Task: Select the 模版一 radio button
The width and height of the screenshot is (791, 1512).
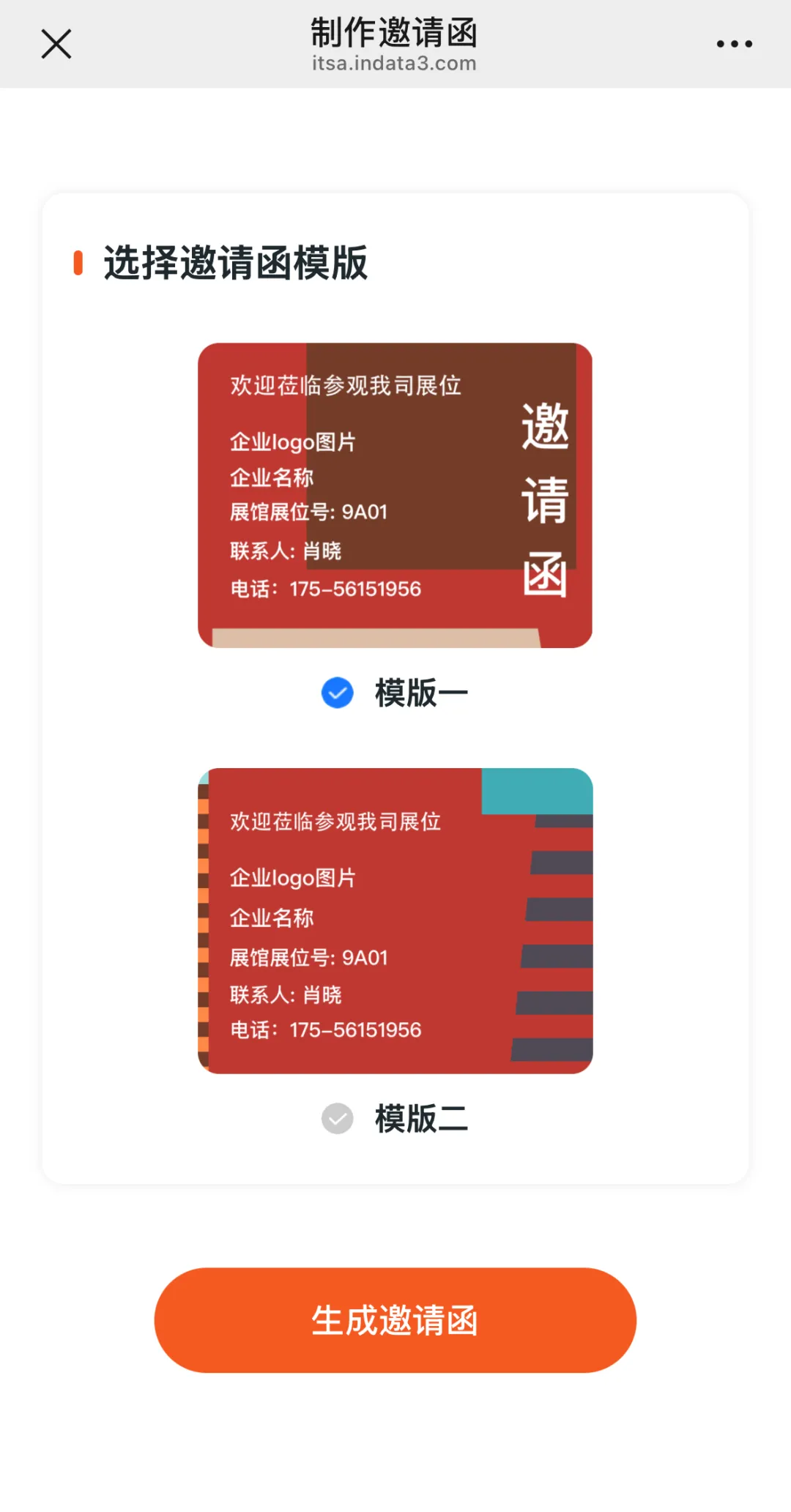Action: (338, 693)
